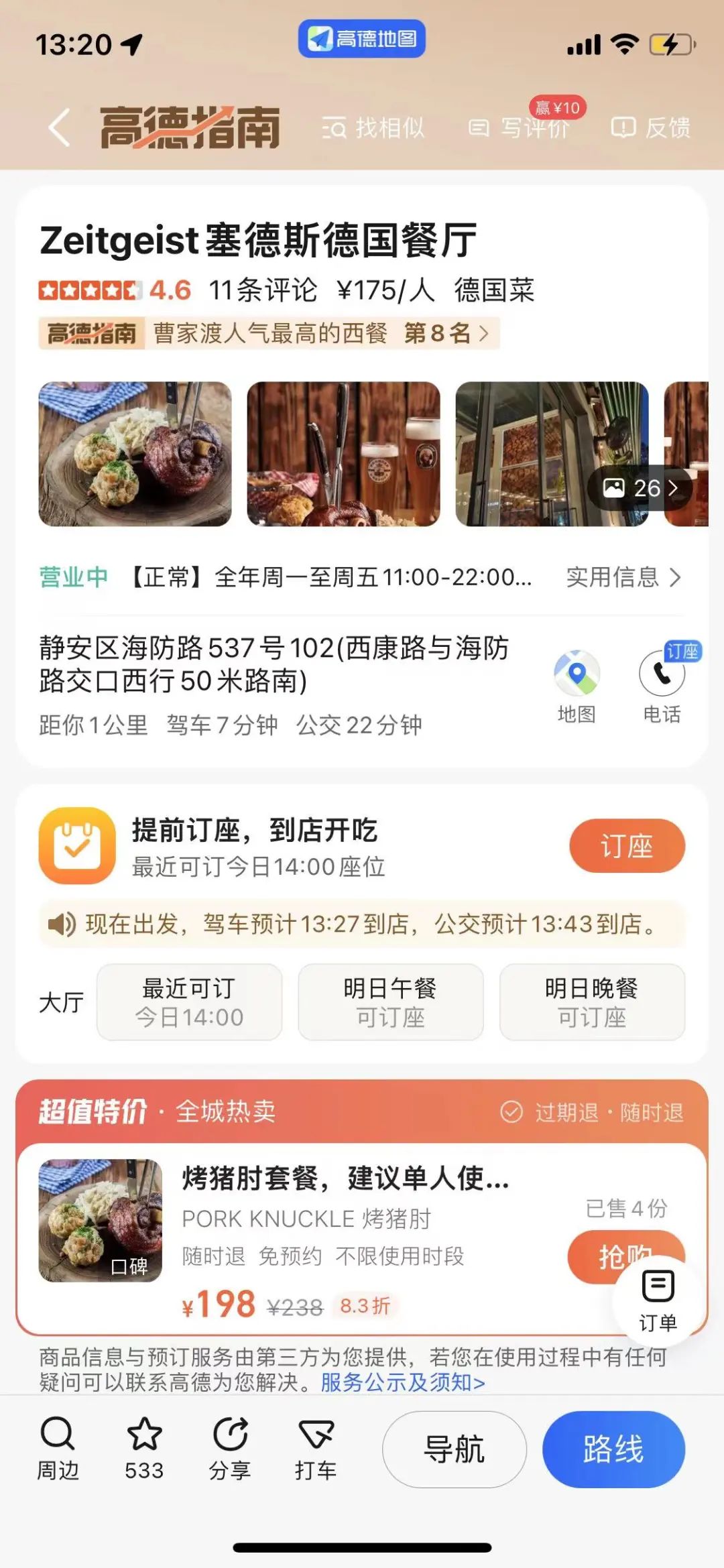
Task: Show the restaurant on 地图
Action: click(x=577, y=685)
